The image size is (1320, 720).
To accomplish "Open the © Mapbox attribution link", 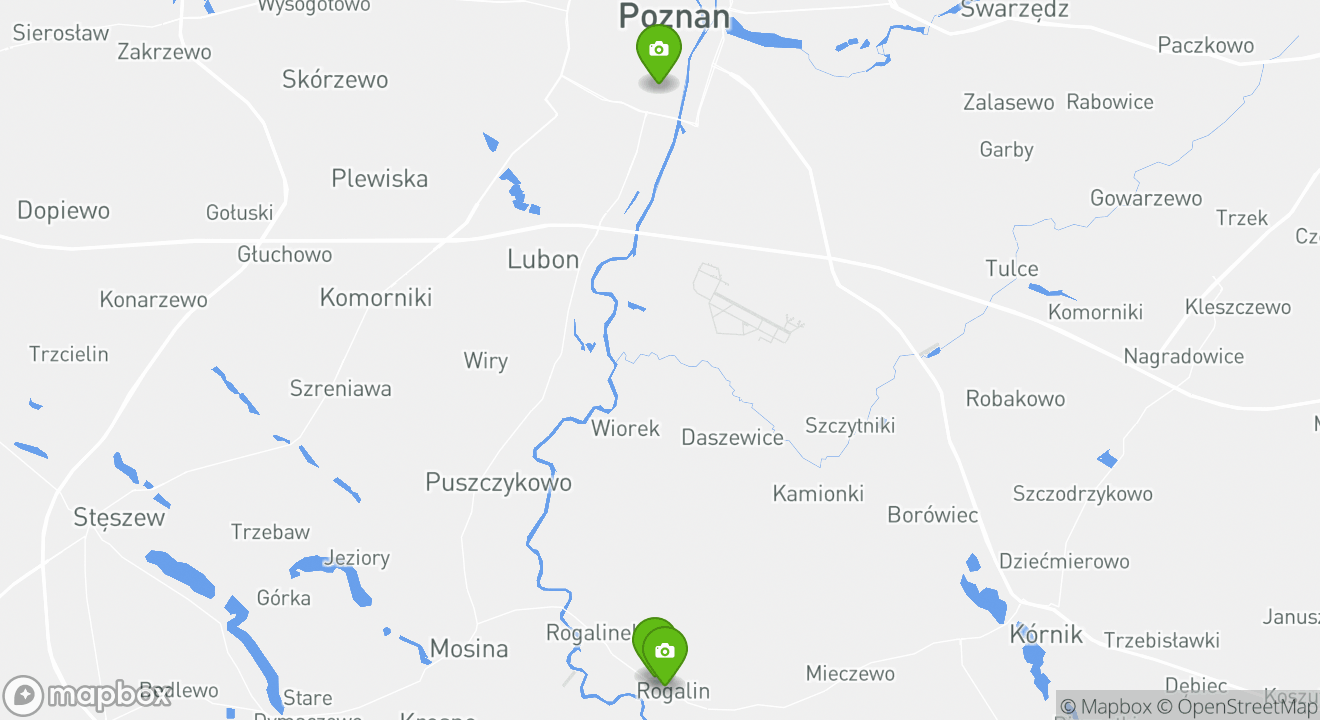I will (1105, 706).
